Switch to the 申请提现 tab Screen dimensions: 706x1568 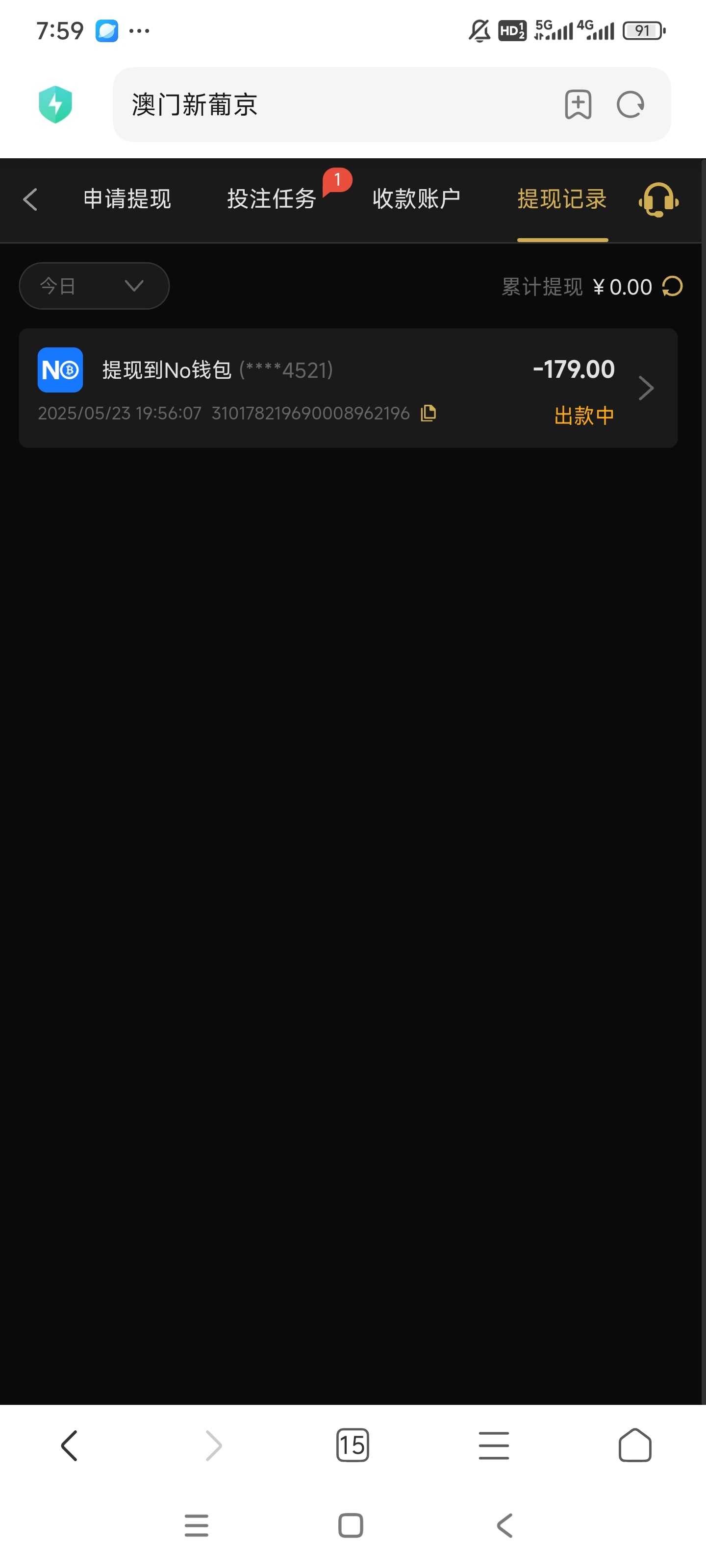click(x=126, y=199)
